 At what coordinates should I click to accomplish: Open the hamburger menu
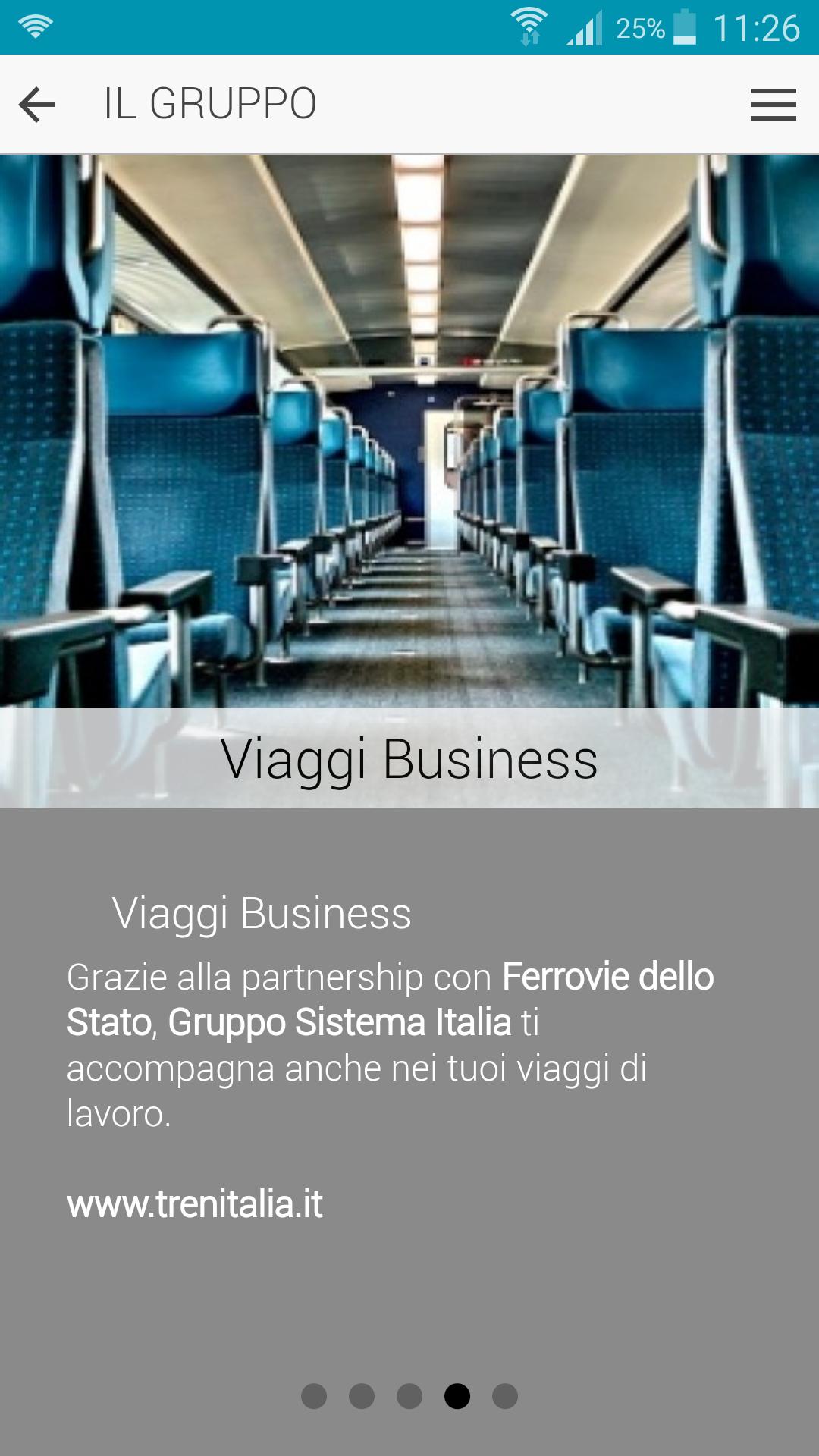click(x=773, y=105)
